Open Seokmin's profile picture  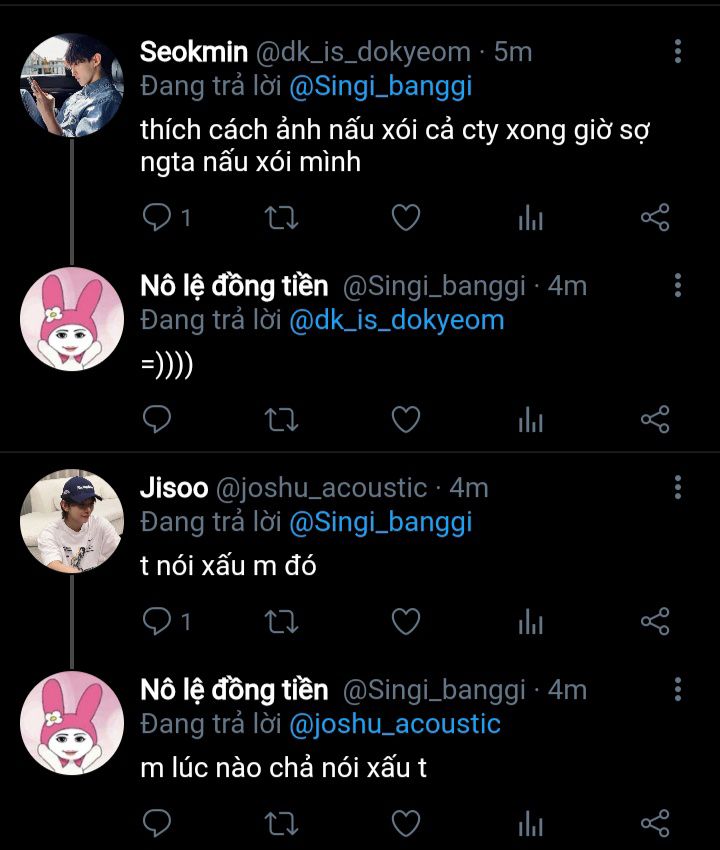72,85
